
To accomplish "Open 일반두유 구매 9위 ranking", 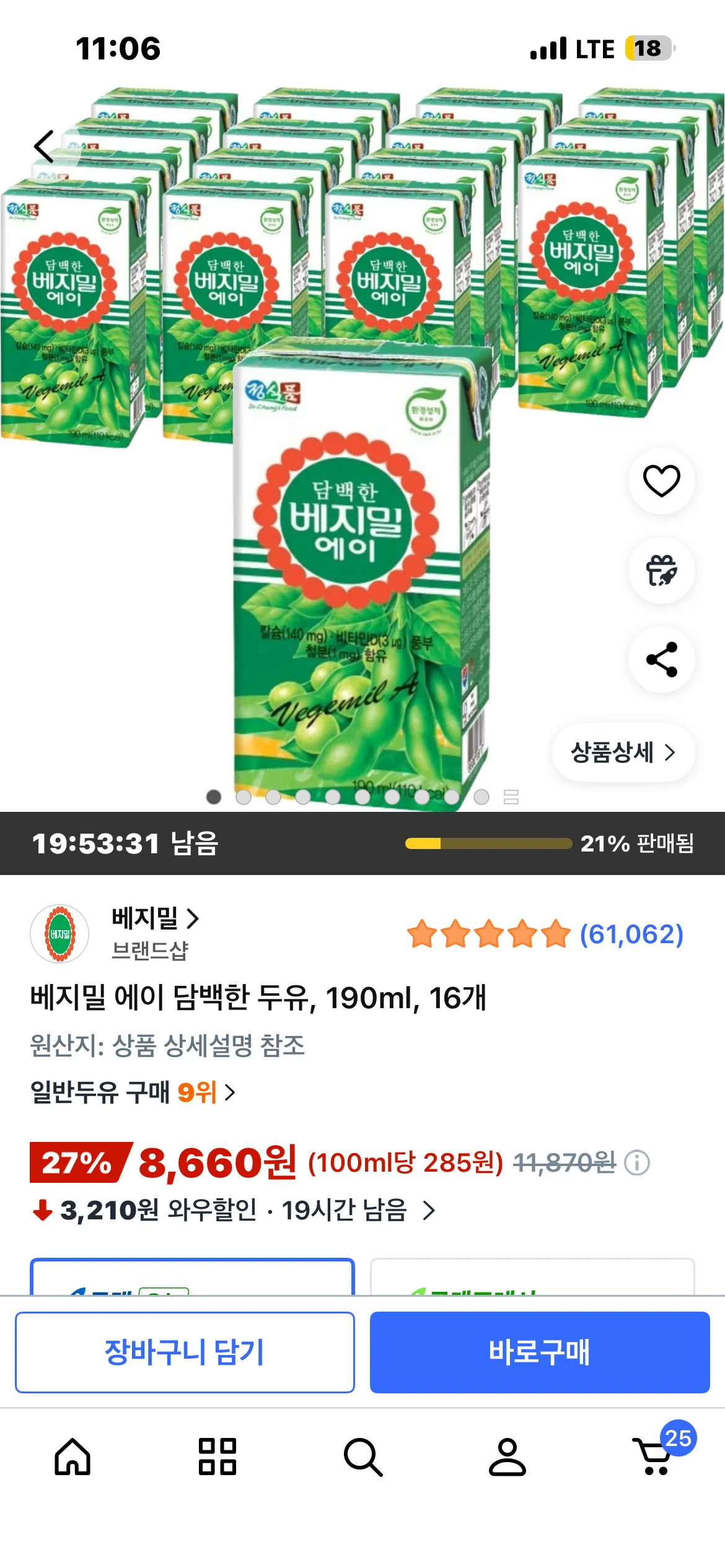I will pyautogui.click(x=133, y=1092).
